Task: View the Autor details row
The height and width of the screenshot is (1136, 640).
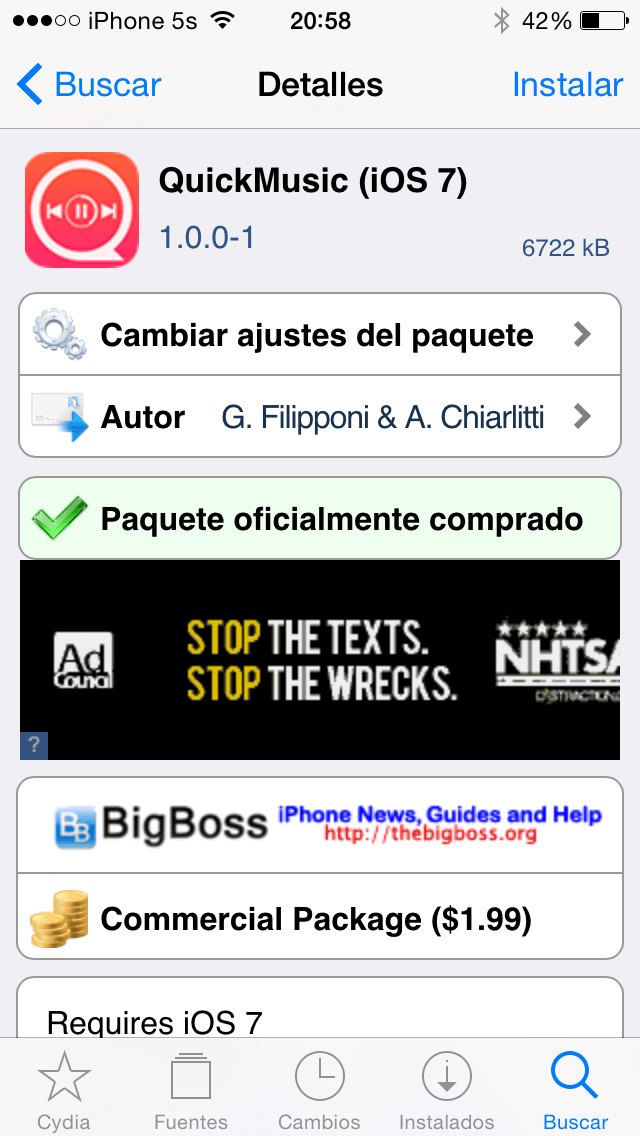Action: pos(320,417)
